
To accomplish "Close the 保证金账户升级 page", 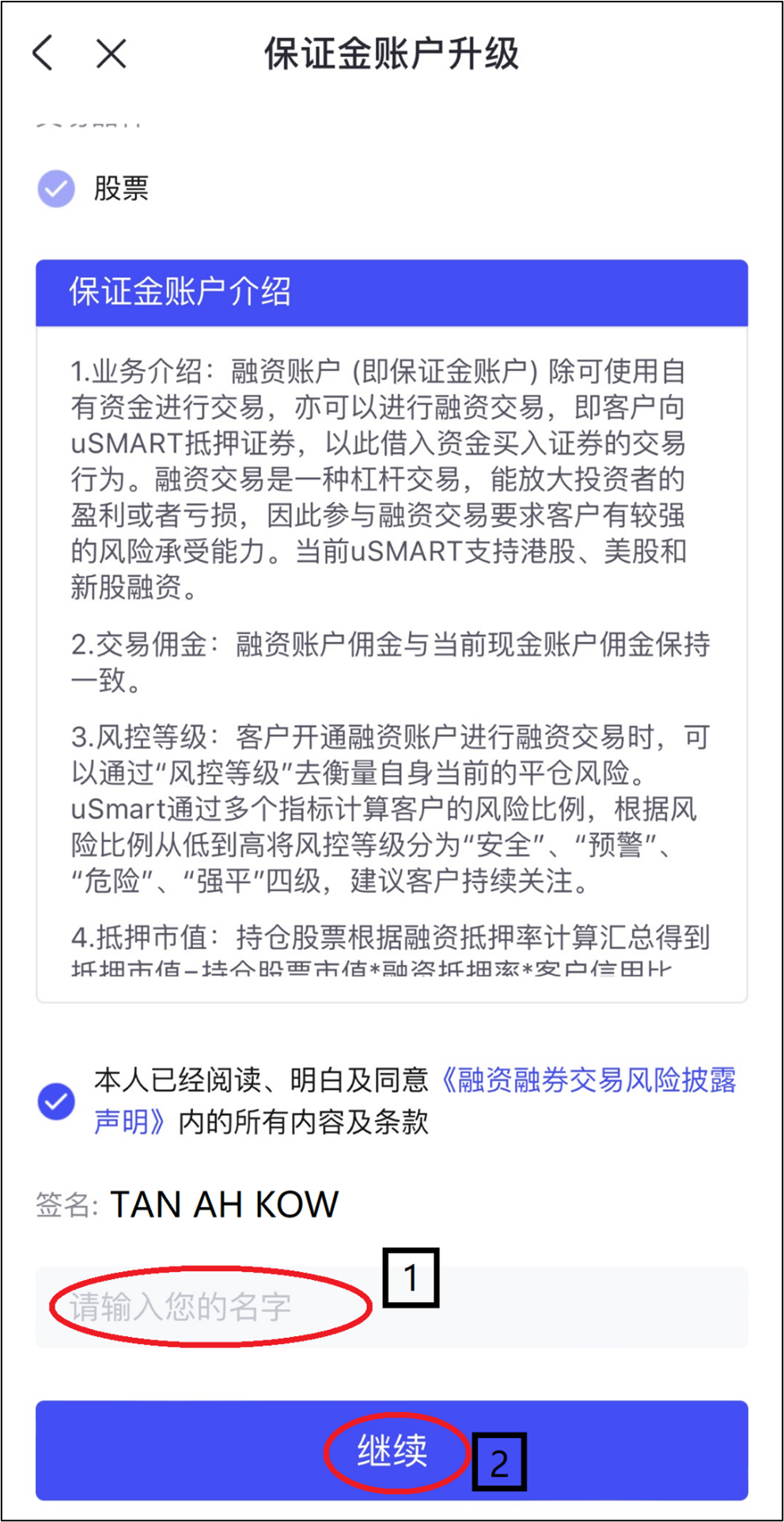I will [x=111, y=54].
